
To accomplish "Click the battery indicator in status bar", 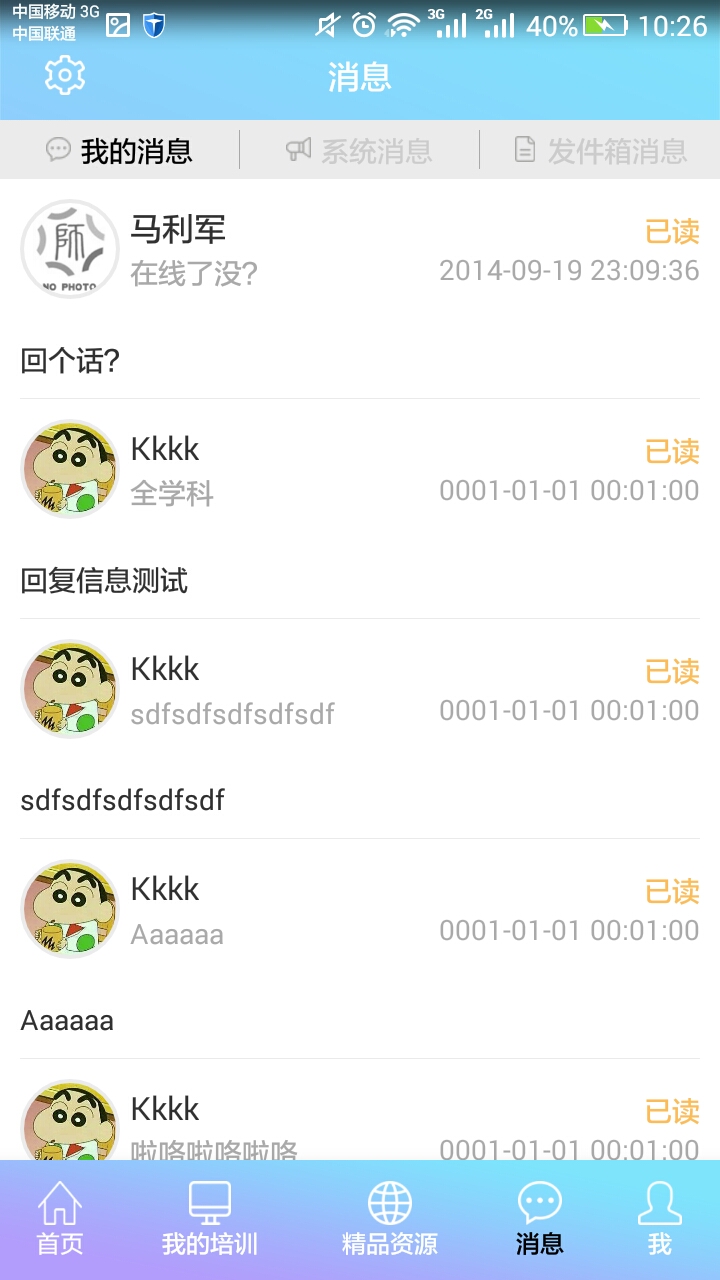I will click(x=604, y=26).
